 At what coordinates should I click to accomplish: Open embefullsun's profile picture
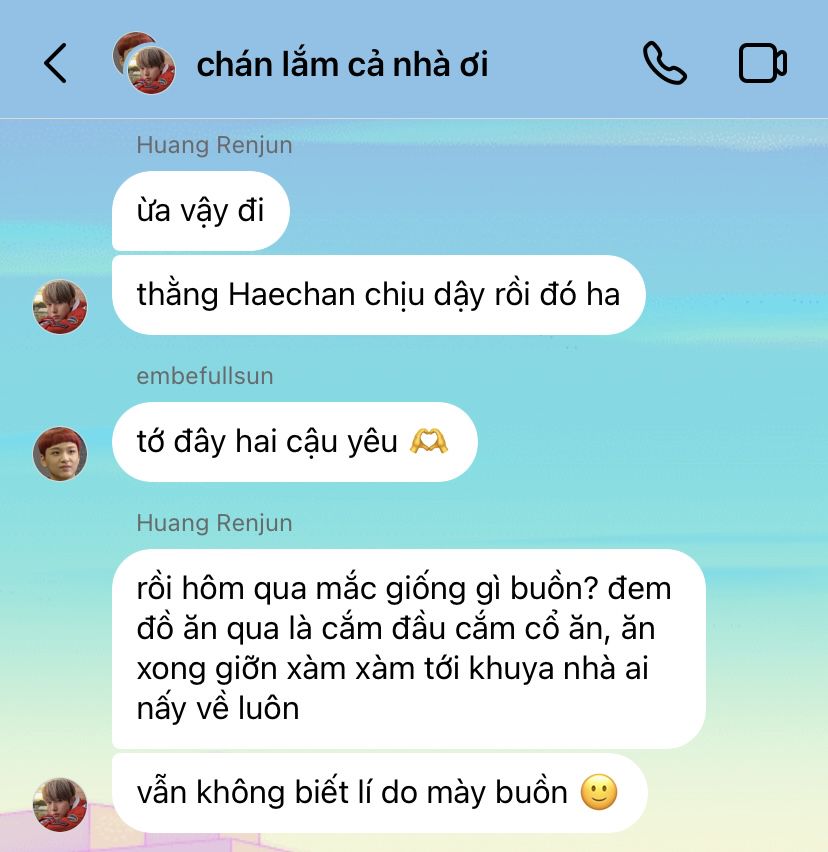[60, 453]
